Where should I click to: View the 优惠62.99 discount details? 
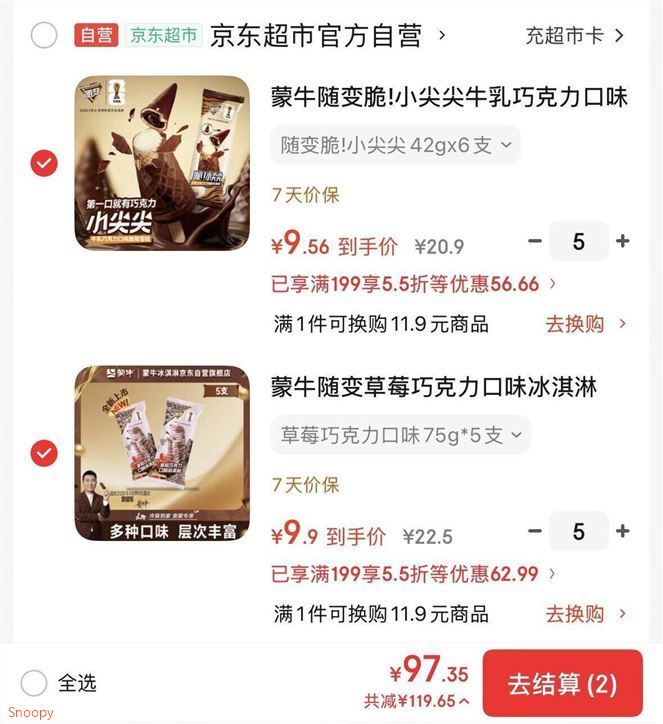[414, 574]
